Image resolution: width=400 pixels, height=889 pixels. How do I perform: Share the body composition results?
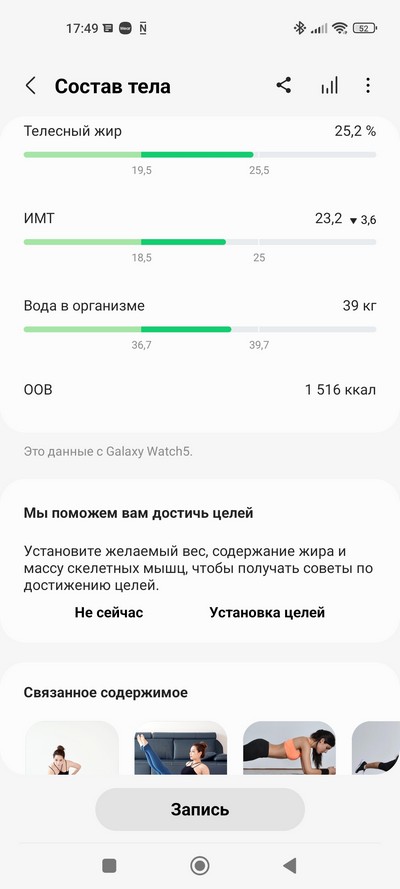[284, 86]
